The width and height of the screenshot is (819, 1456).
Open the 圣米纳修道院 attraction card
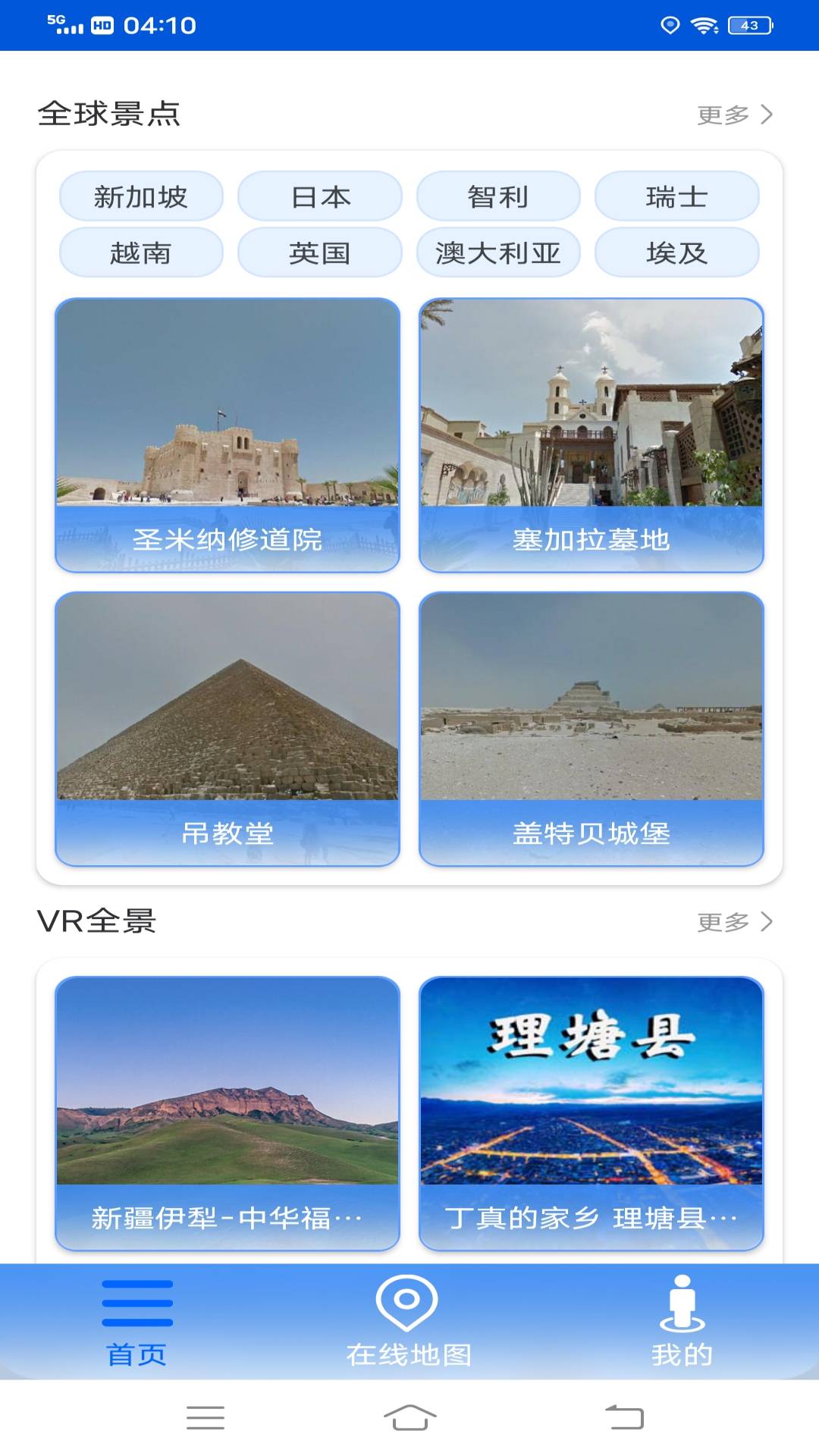(227, 432)
